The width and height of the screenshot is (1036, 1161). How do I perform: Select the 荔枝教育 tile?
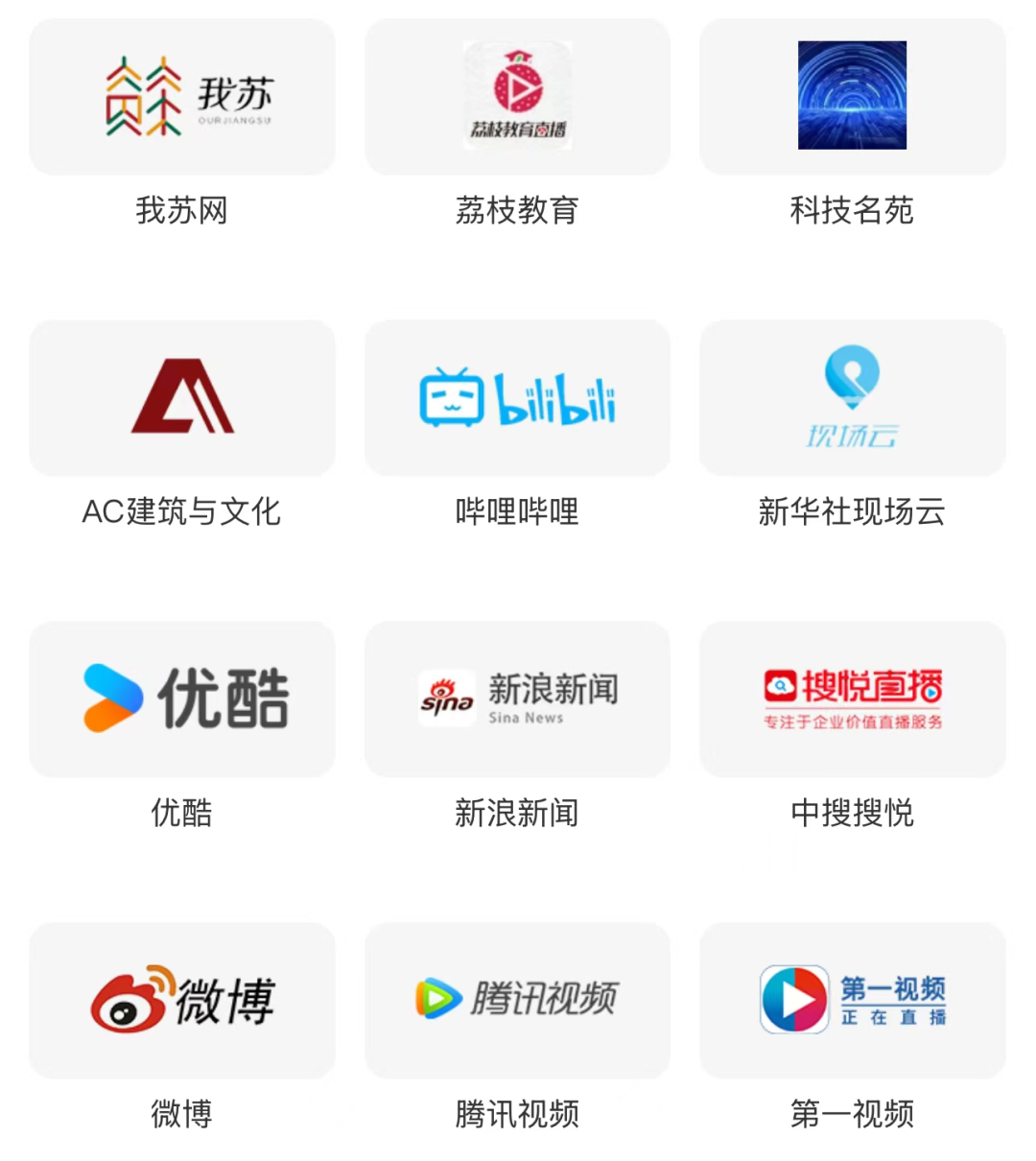(x=517, y=97)
